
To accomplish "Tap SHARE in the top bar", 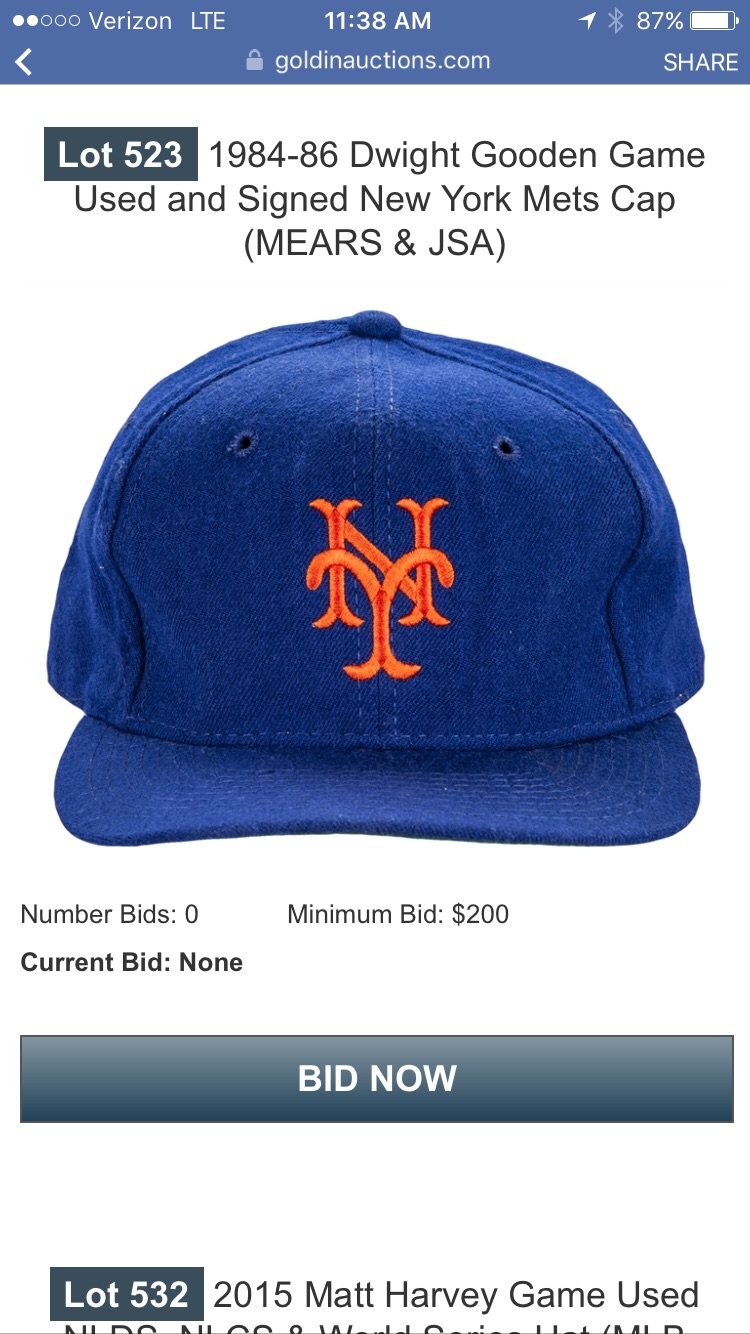I will 700,62.
